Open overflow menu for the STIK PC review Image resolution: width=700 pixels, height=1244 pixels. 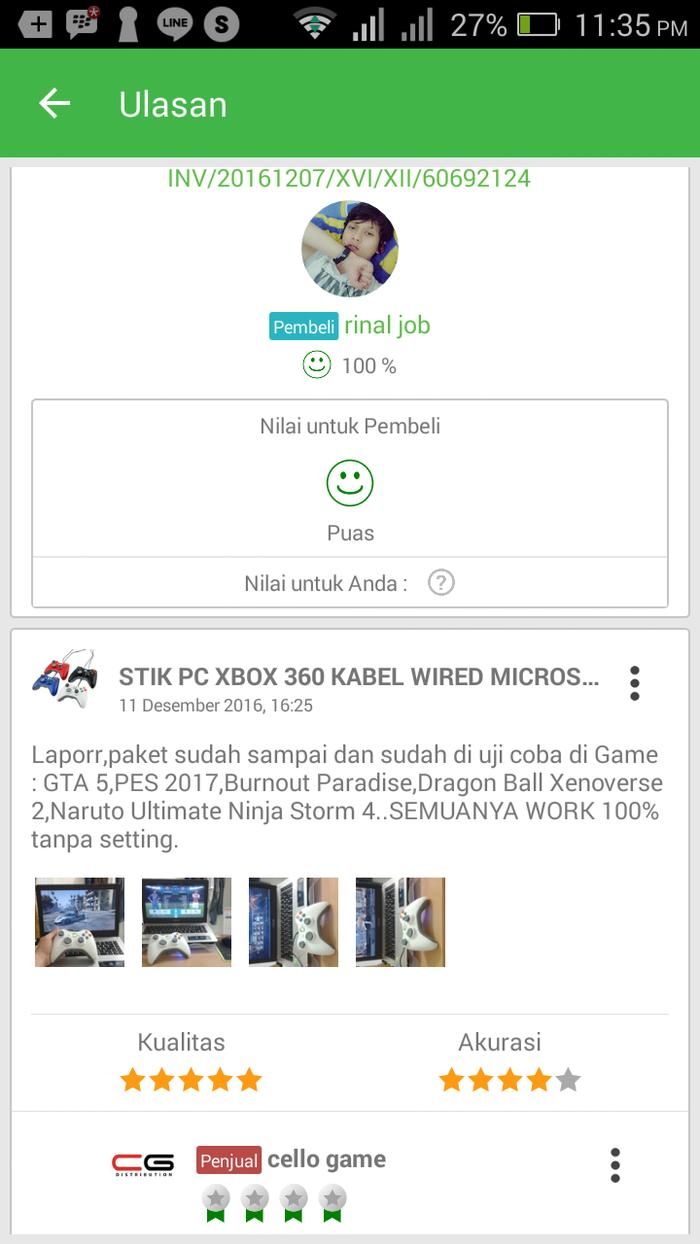click(x=634, y=683)
